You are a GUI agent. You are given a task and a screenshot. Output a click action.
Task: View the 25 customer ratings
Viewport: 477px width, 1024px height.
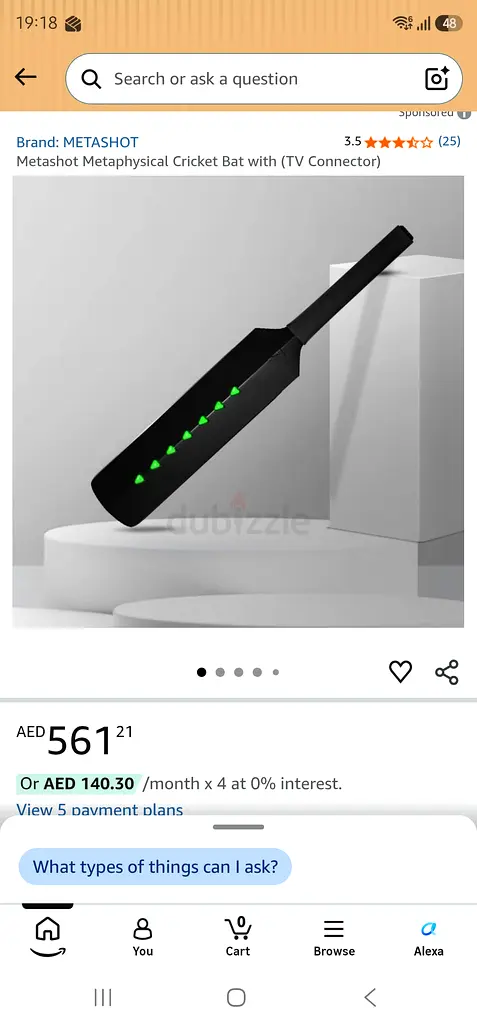(449, 141)
